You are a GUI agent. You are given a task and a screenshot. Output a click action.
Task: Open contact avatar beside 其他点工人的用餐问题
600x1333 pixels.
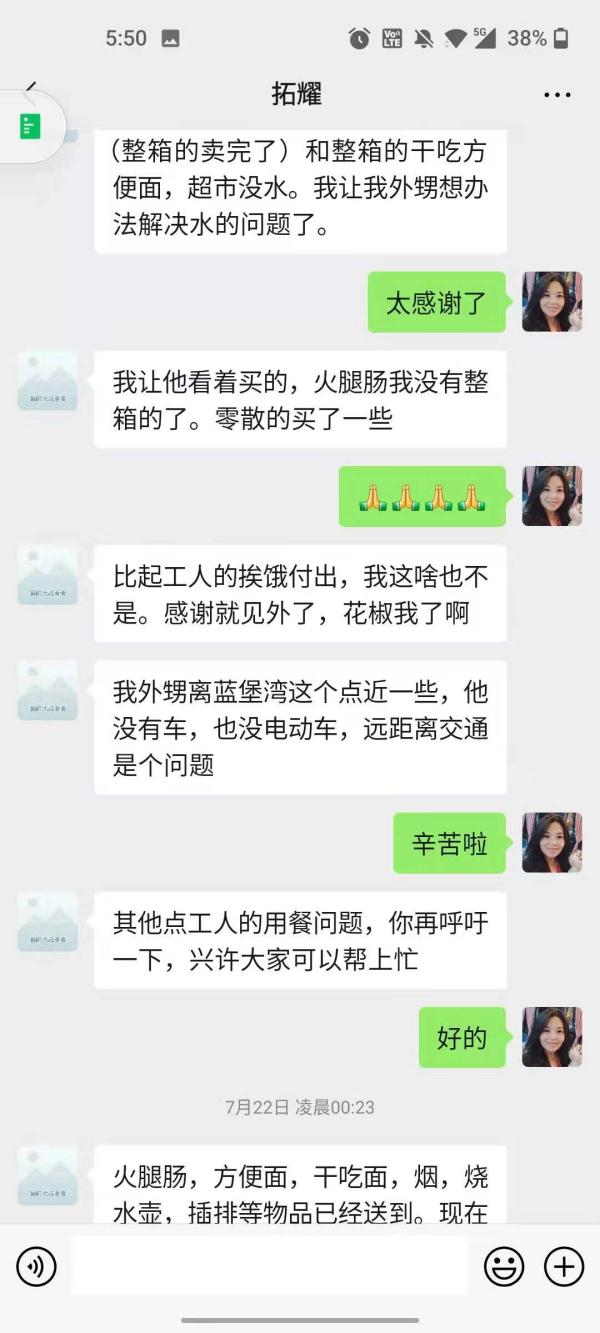point(48,921)
